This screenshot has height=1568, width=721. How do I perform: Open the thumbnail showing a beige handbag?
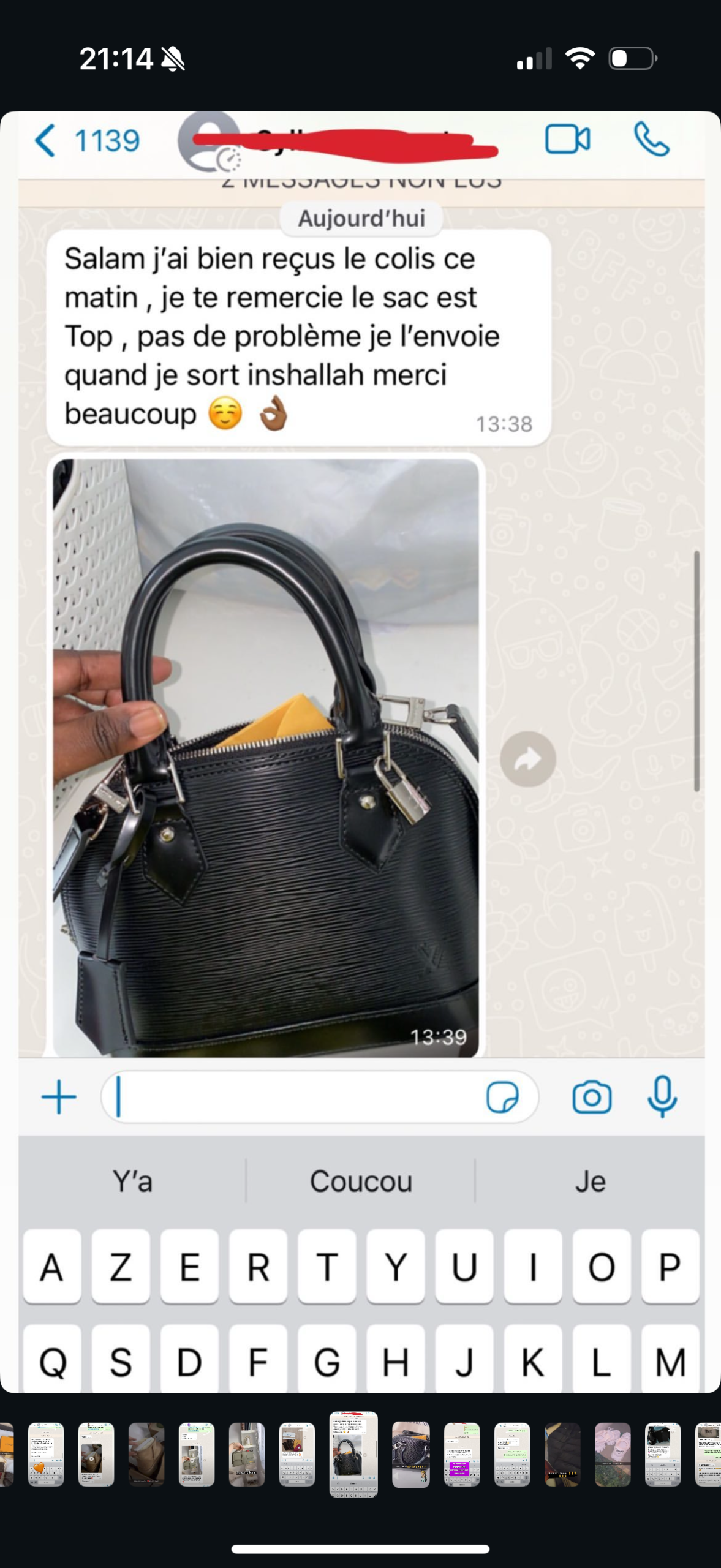(146, 1454)
